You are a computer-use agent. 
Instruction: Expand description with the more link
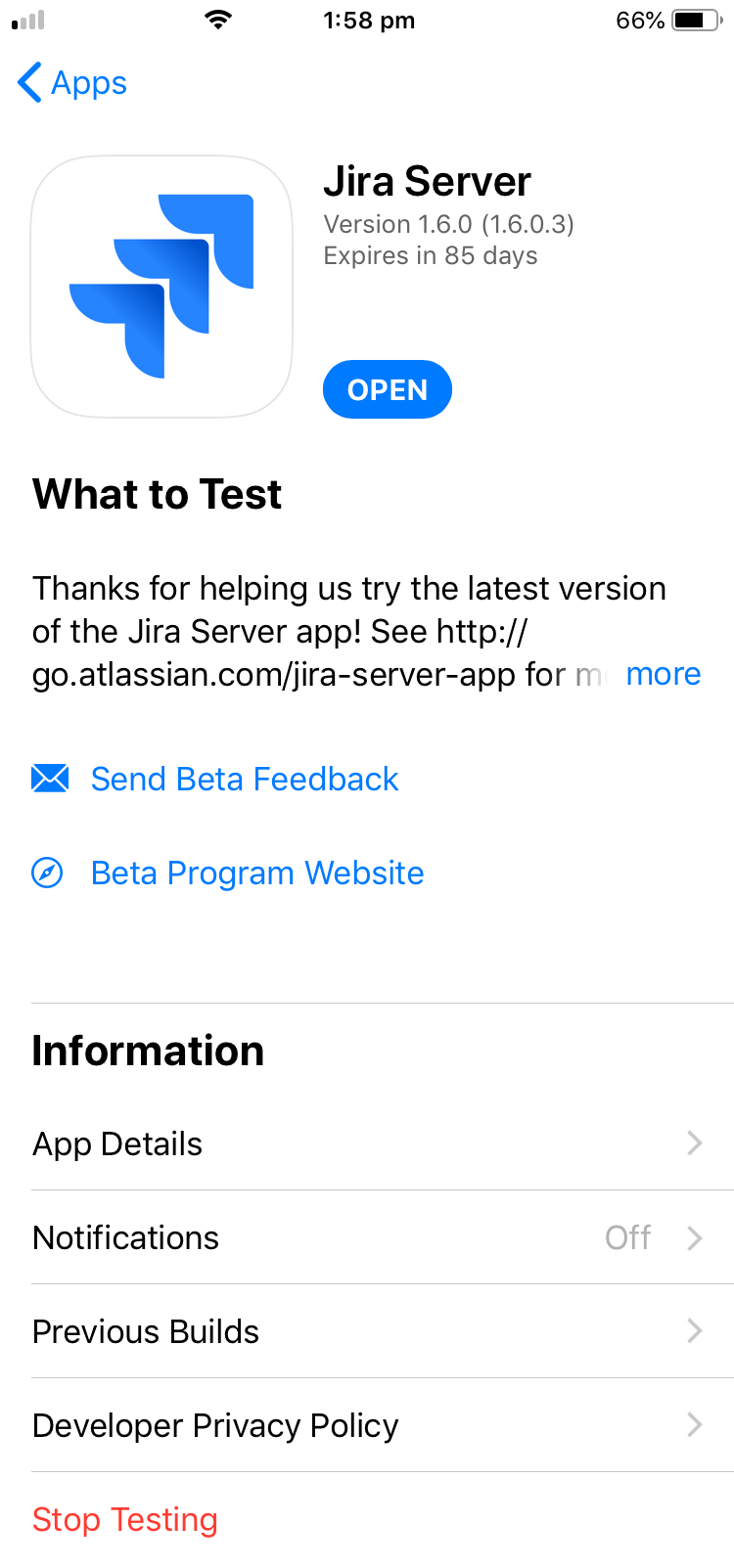[x=663, y=674]
